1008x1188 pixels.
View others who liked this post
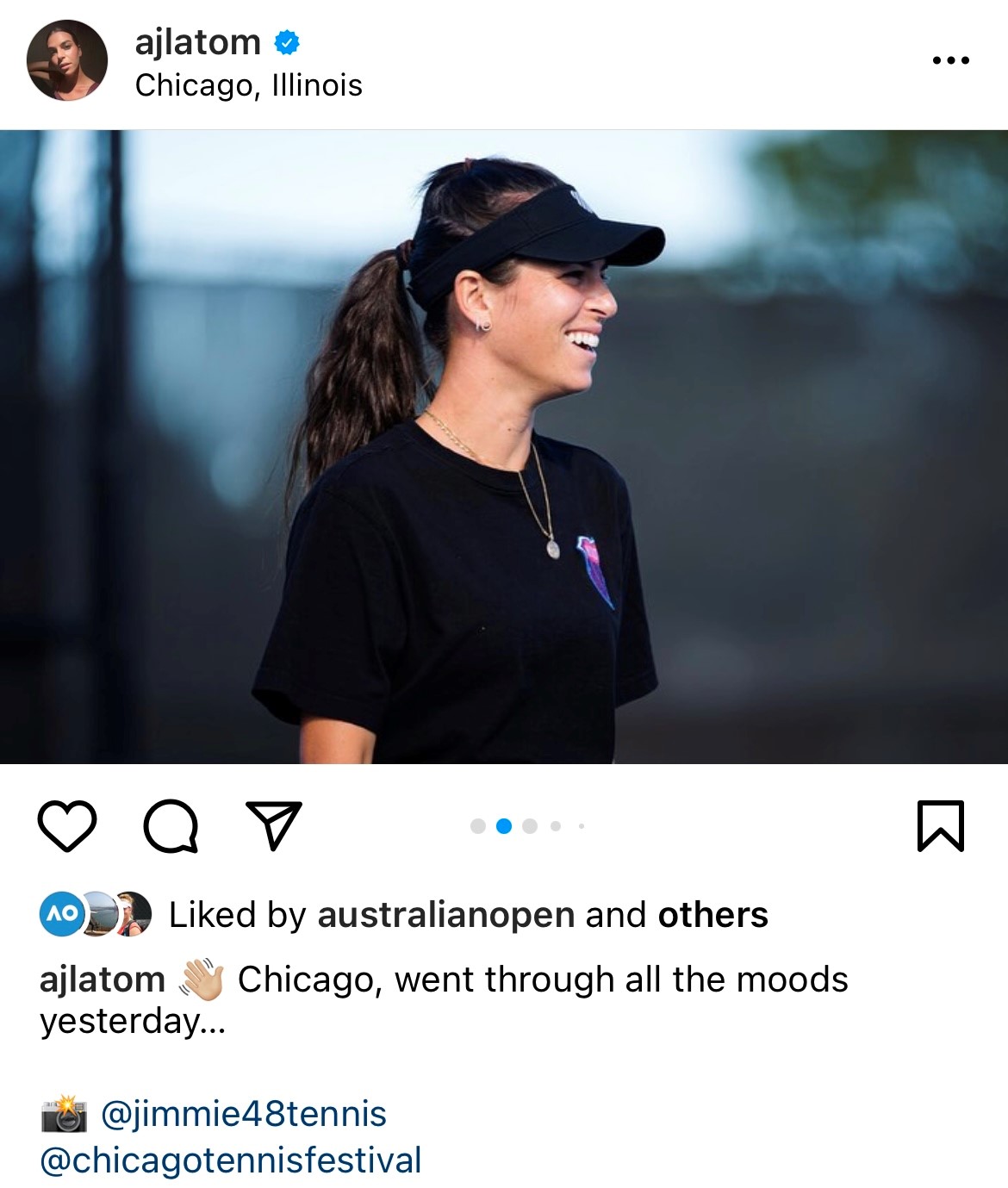pos(712,915)
